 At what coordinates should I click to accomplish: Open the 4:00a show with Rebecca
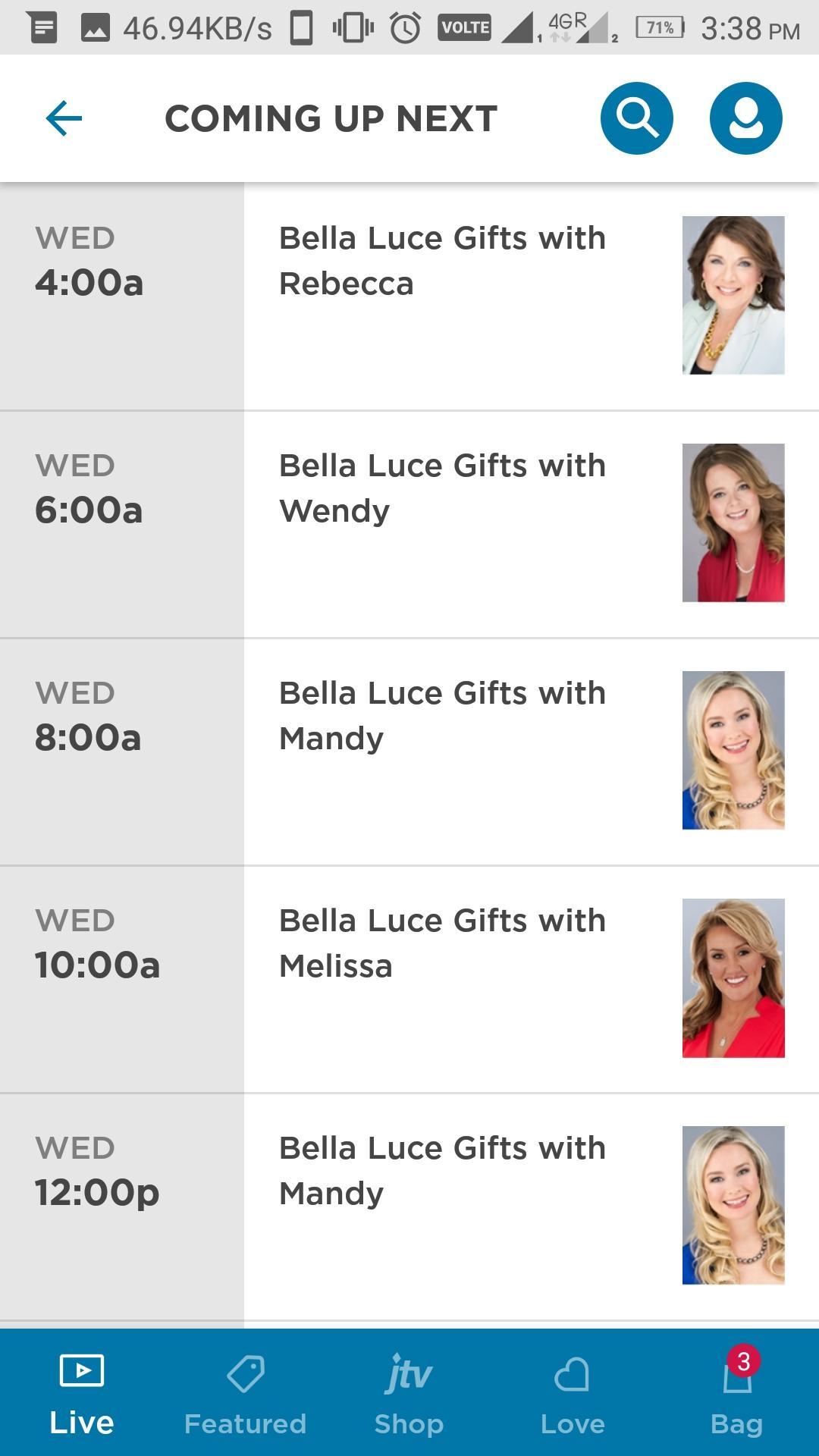pos(442,261)
